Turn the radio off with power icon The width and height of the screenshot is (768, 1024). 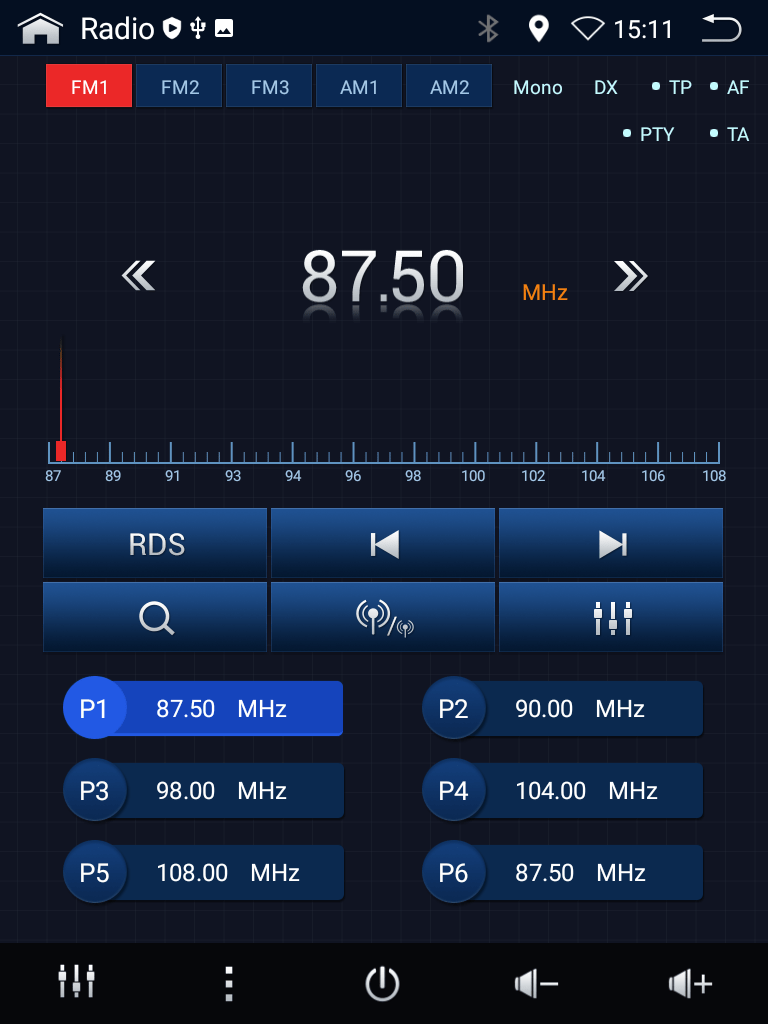[x=382, y=984]
